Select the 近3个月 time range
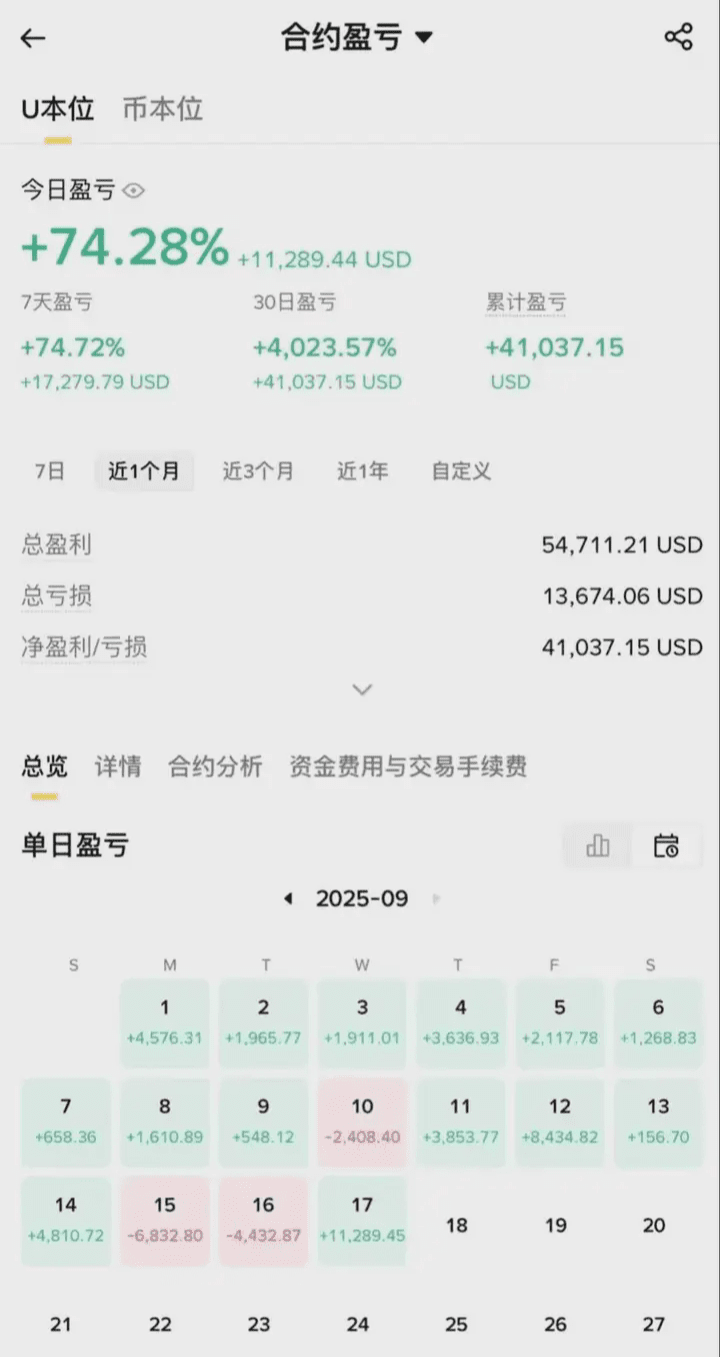Screen dimensions: 720x1357 [x=258, y=471]
